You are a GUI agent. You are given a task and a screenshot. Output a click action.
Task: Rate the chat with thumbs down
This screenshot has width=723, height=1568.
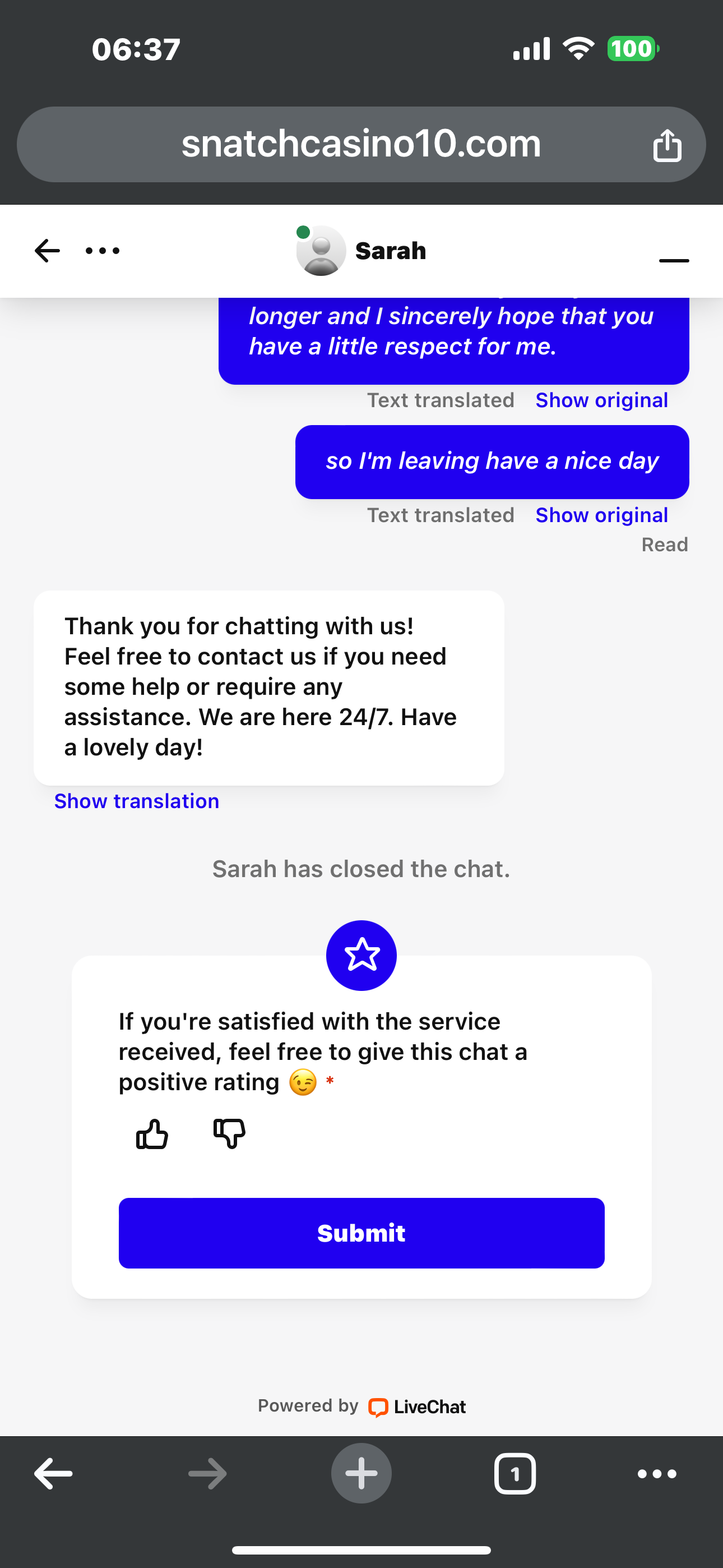(x=229, y=1134)
